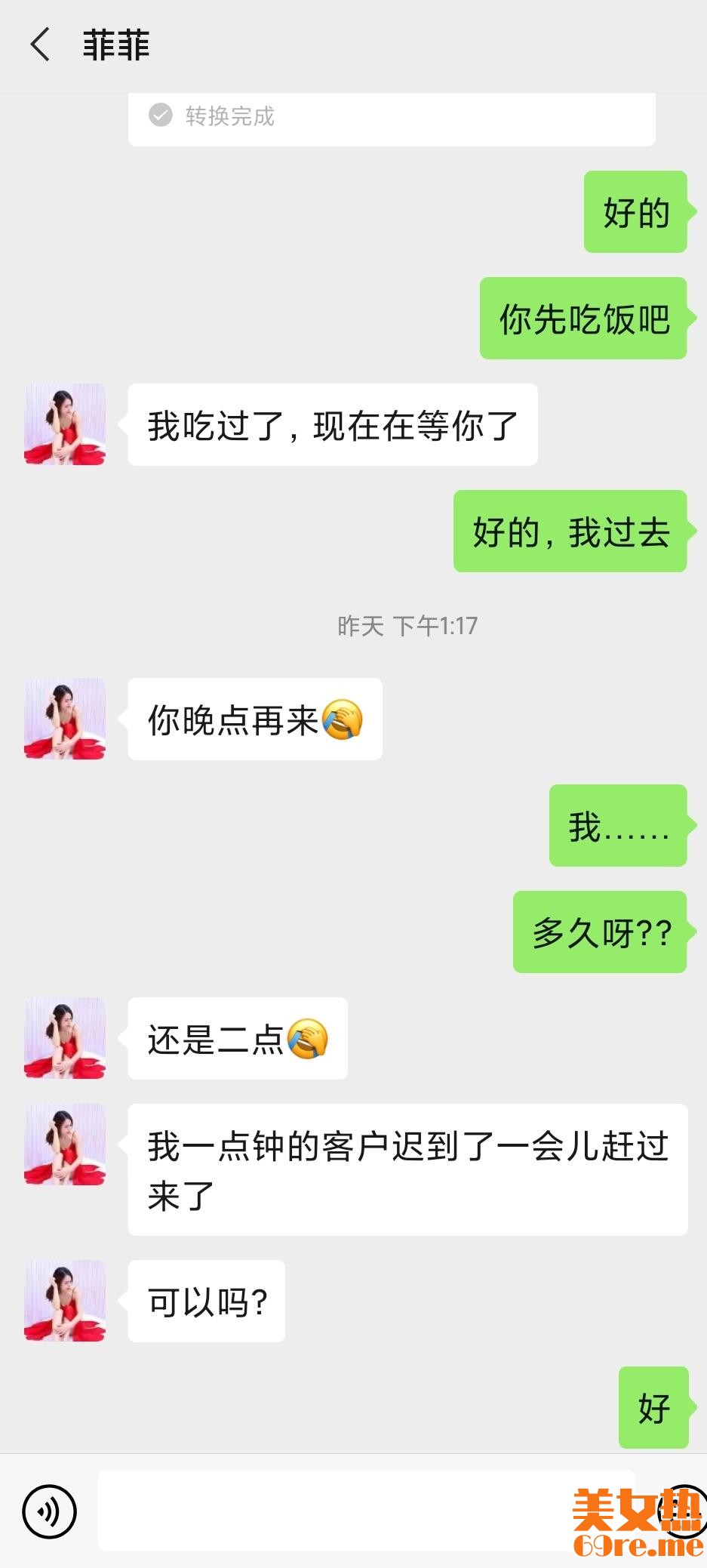Open 菲菲's avatar beside "可以吗?"
This screenshot has height=1568, width=707.
tap(65, 1301)
